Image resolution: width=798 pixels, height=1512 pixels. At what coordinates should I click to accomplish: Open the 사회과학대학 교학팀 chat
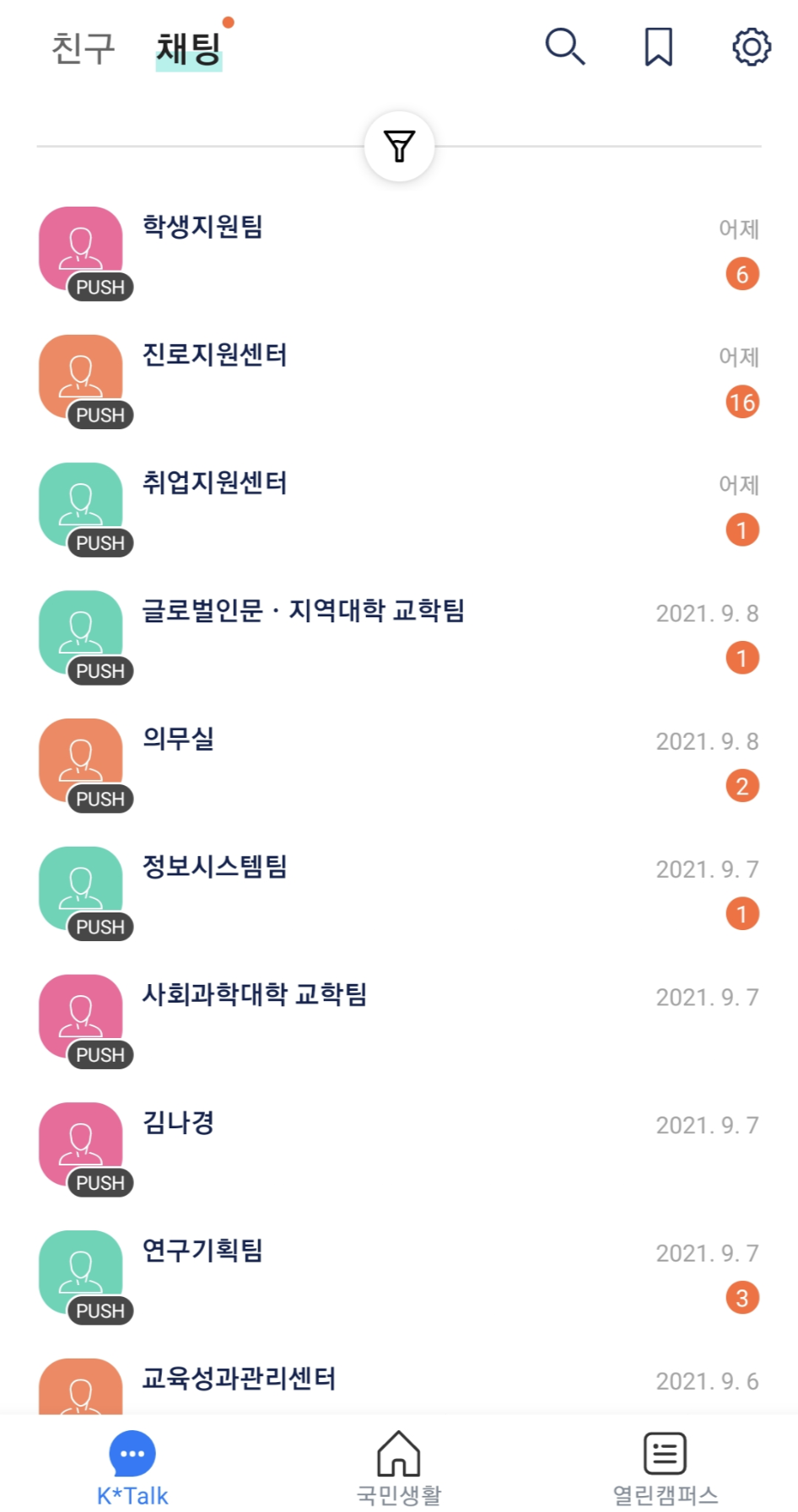coord(399,1022)
